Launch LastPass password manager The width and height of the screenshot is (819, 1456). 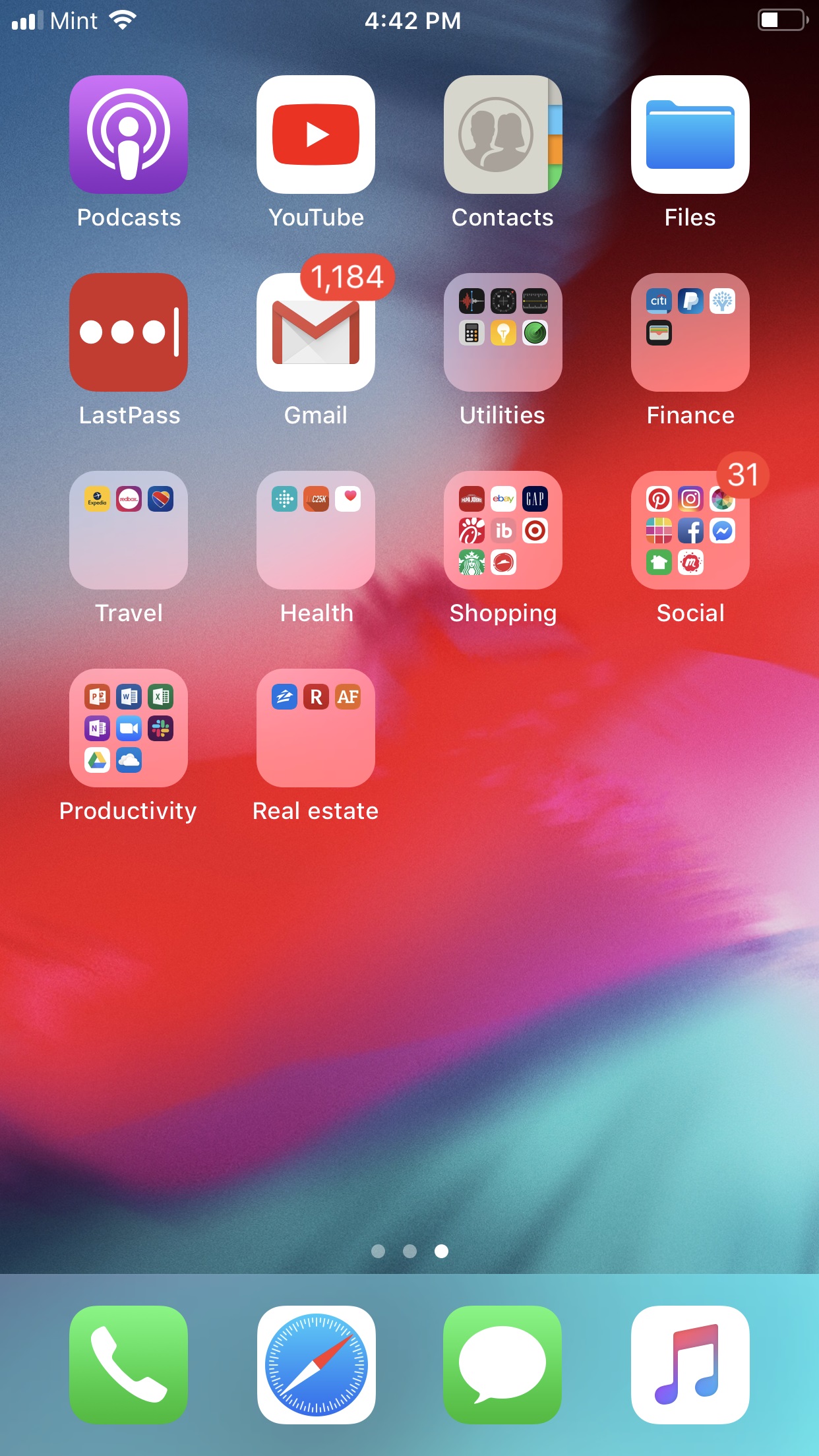pyautogui.click(x=129, y=332)
